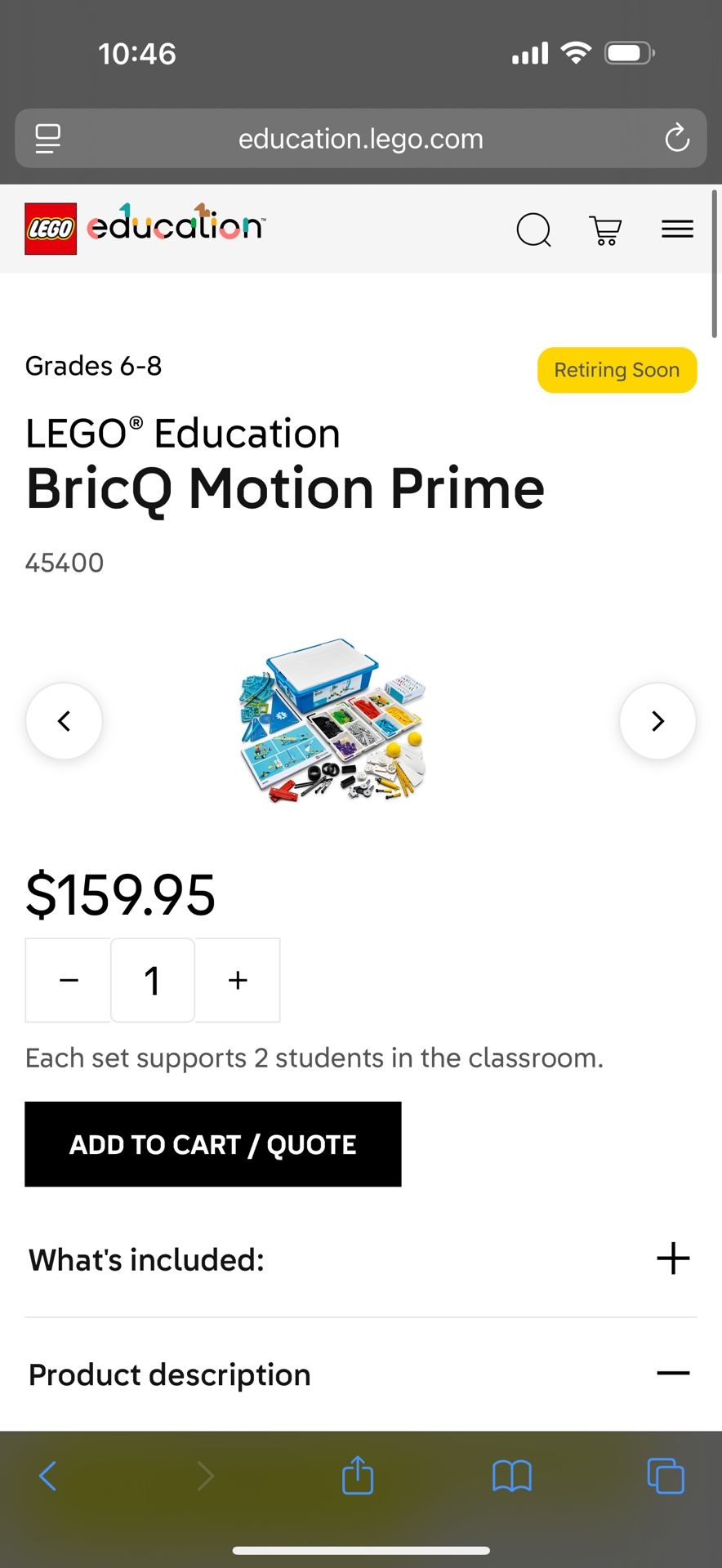Reload the page via refresh icon
Image resolution: width=722 pixels, height=1568 pixels.
676,138
